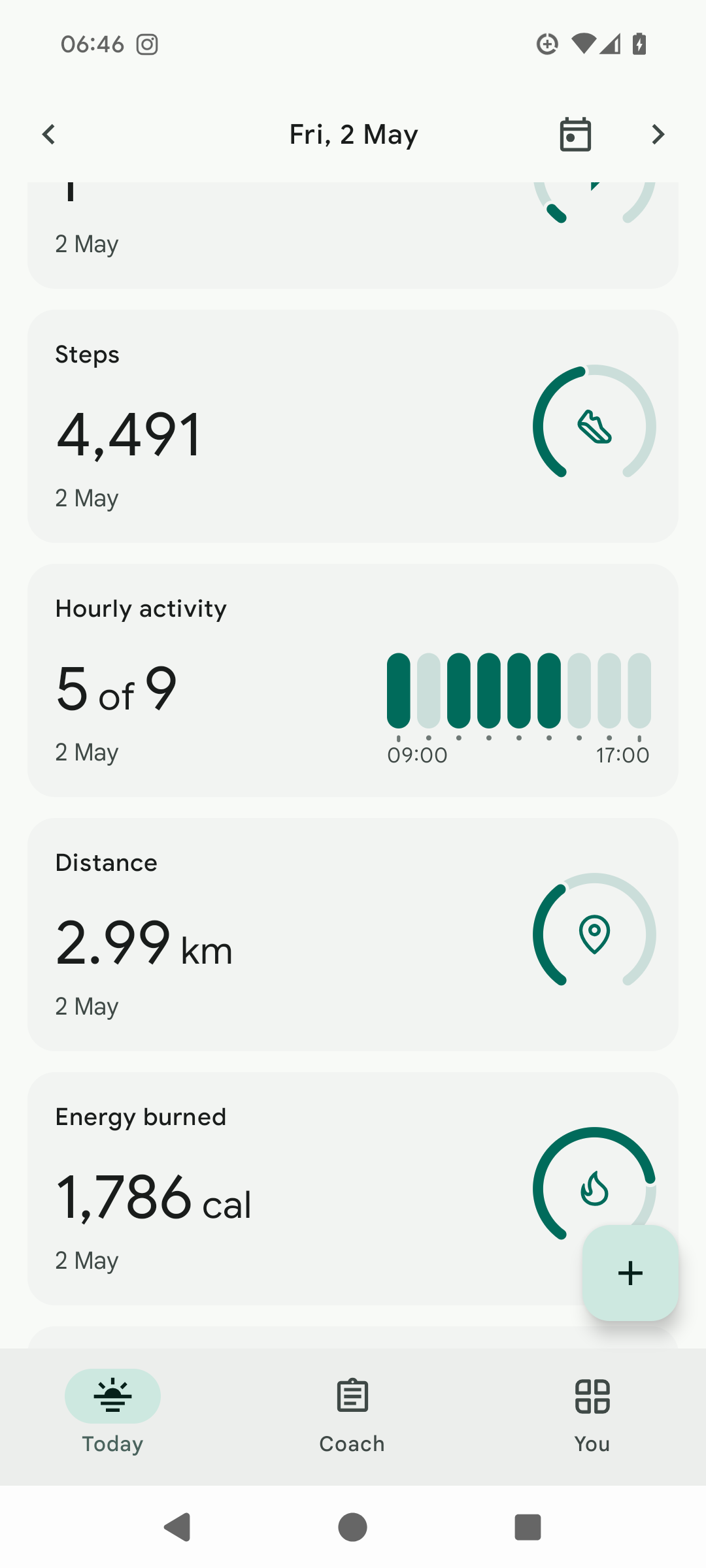The width and height of the screenshot is (706, 1568).
Task: Go to the previous day
Action: [48, 135]
